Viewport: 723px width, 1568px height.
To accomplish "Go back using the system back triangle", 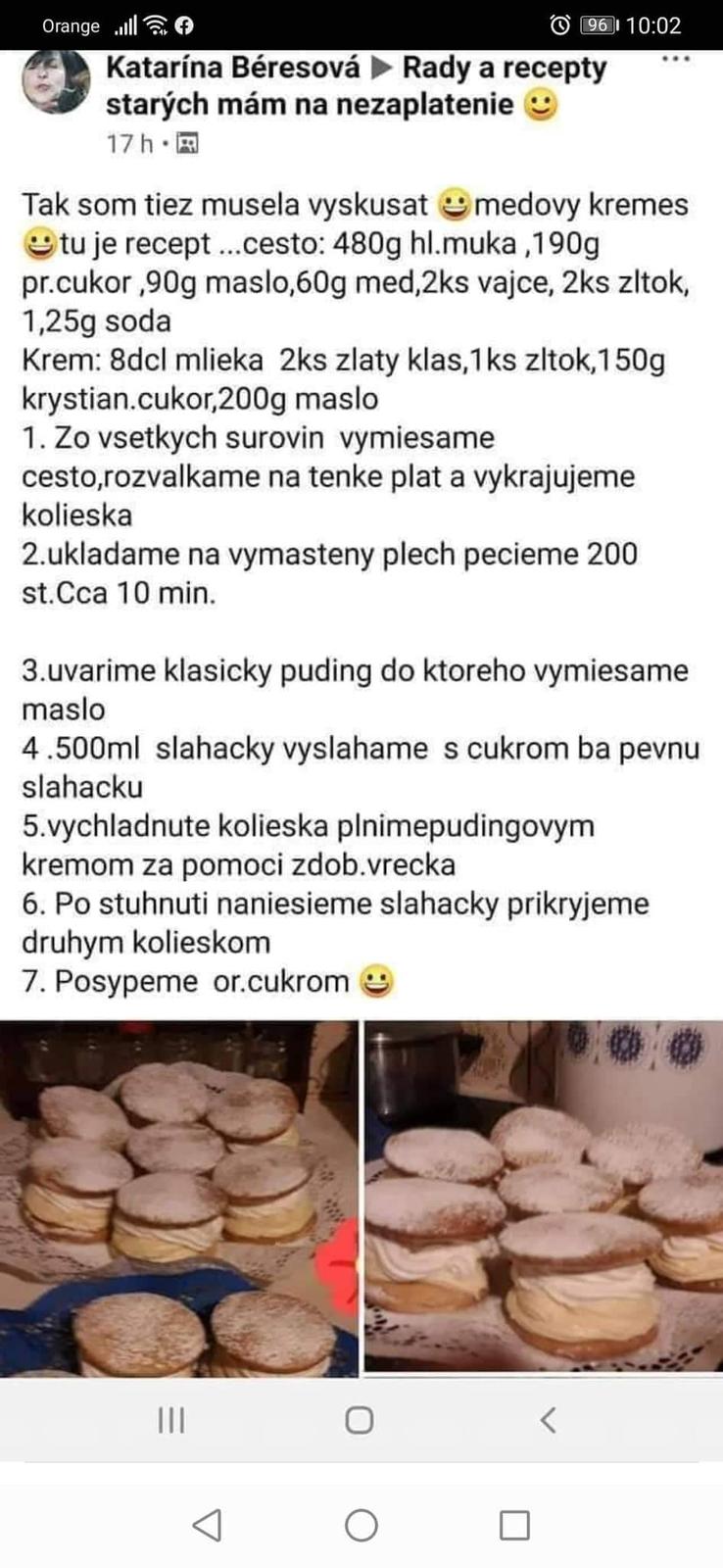I will click(207, 1525).
